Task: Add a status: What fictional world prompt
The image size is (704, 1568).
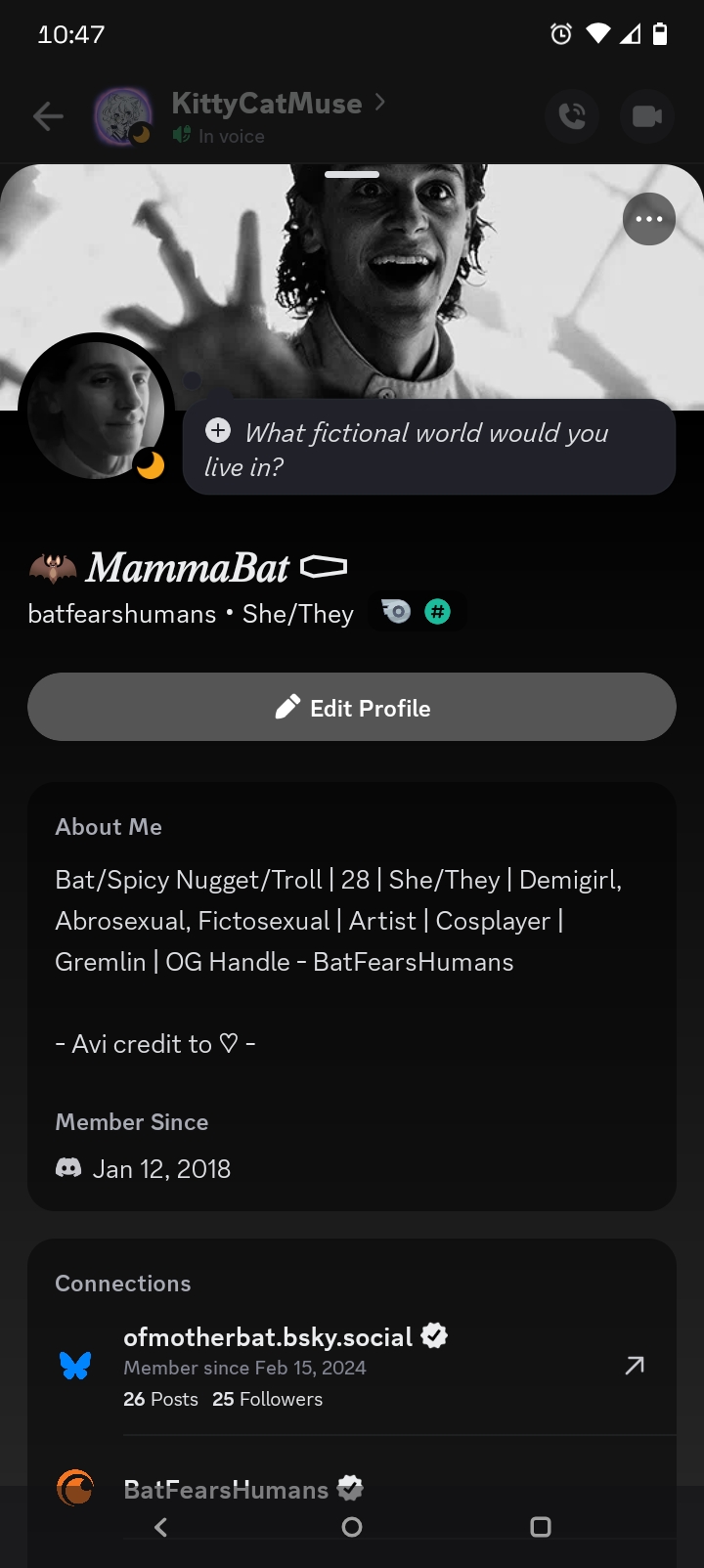Action: coord(428,448)
